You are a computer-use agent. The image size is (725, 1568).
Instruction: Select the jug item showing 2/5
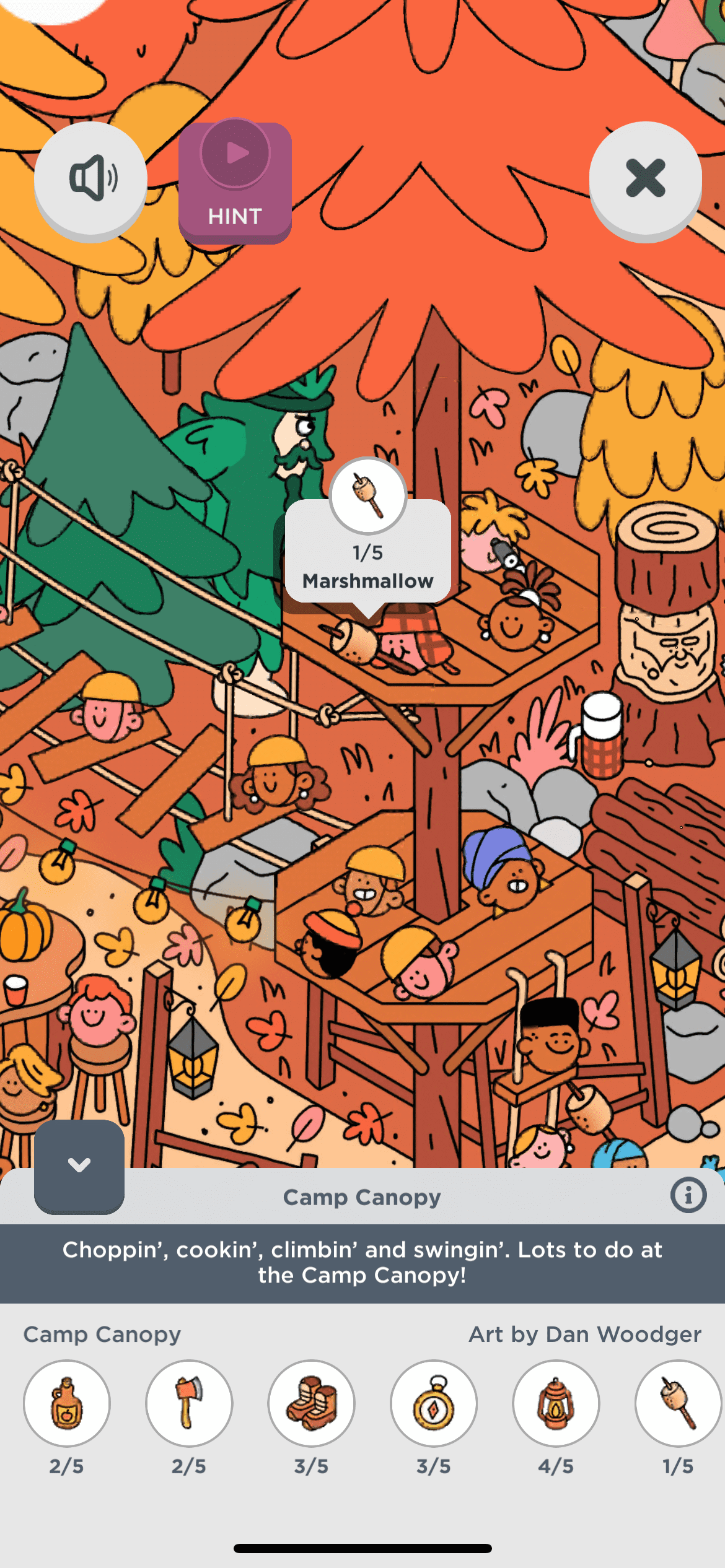67,1403
